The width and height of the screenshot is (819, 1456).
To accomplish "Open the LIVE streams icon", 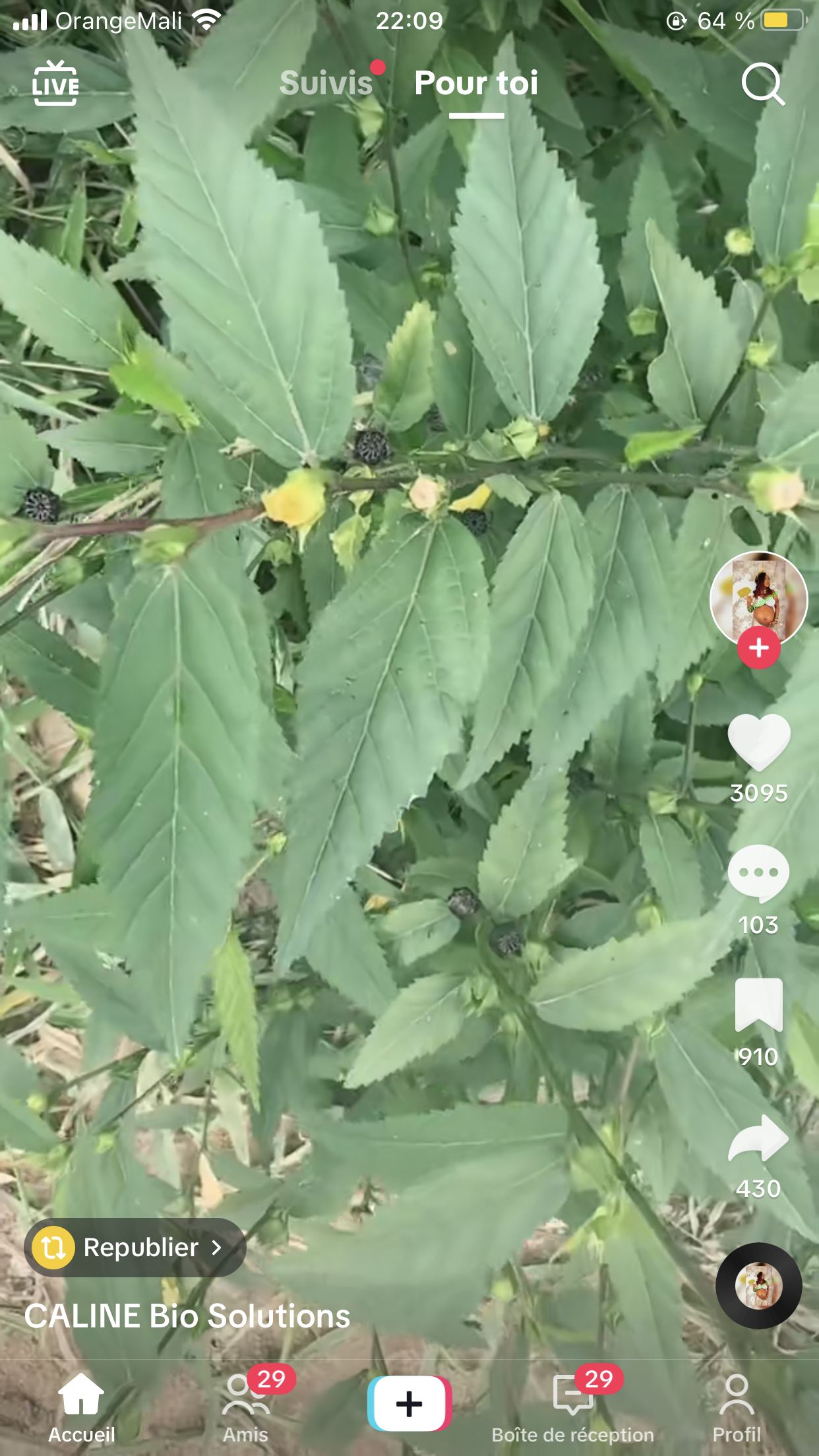I will [x=55, y=84].
